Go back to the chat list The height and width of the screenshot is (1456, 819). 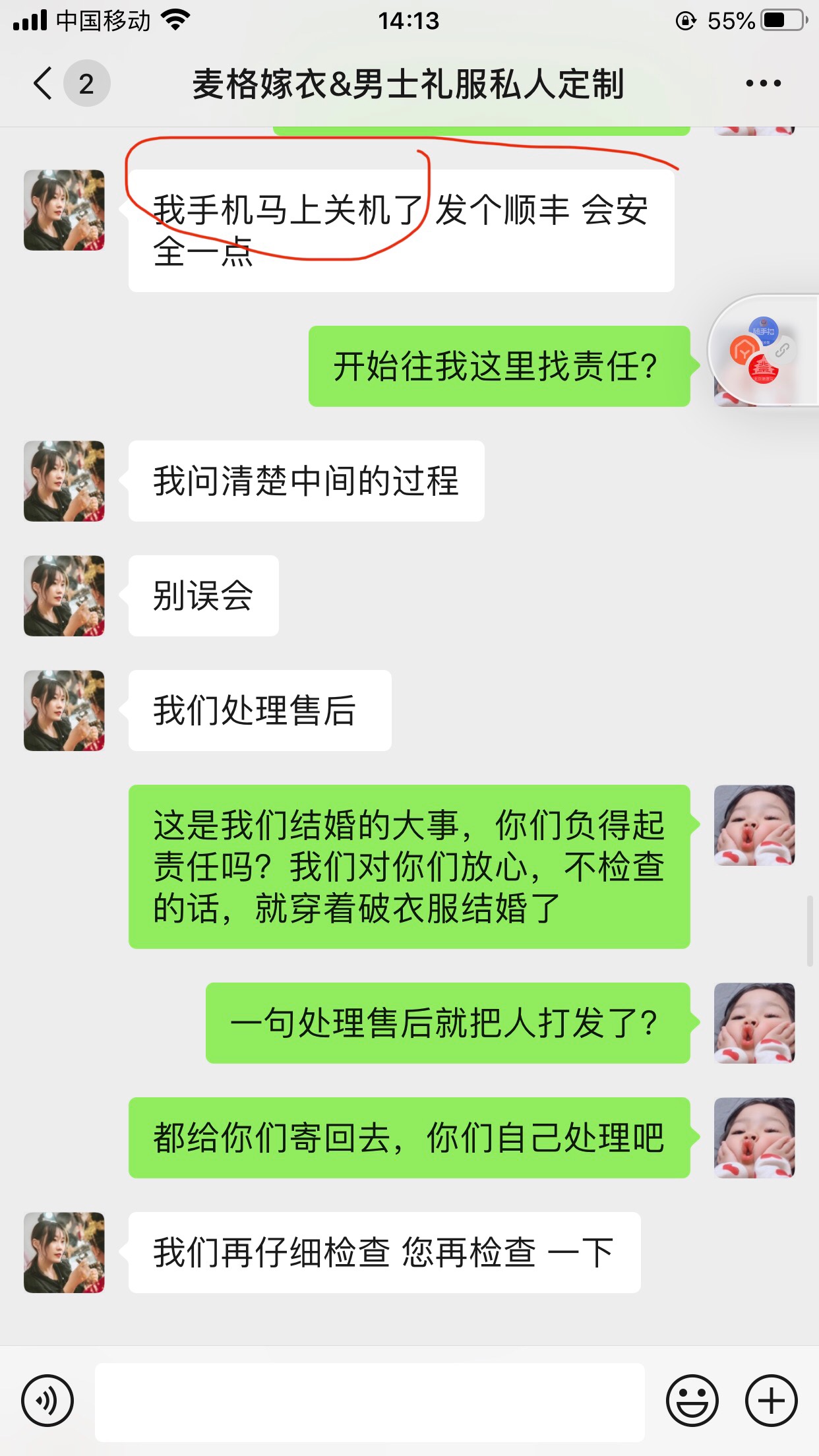44,84
